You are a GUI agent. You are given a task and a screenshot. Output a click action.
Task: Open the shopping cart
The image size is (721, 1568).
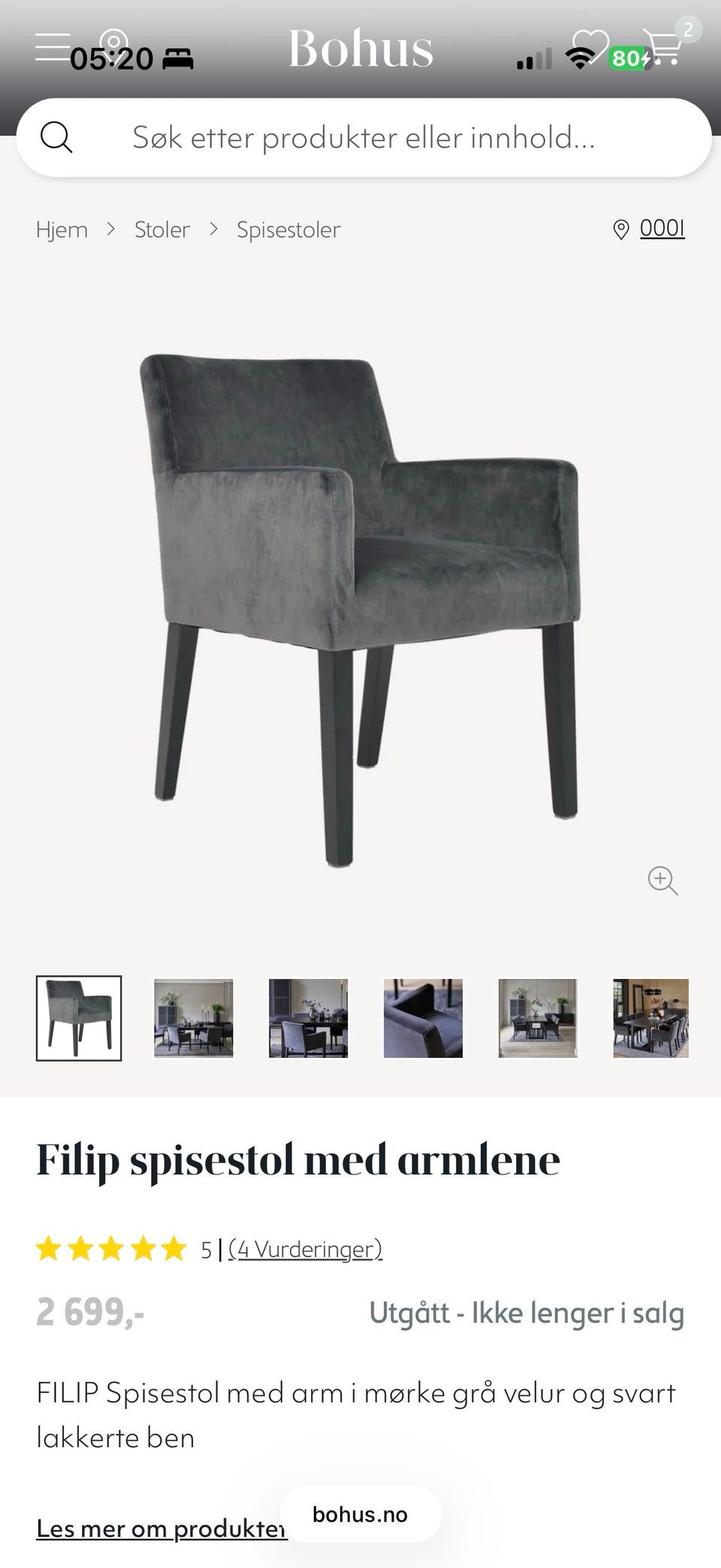click(662, 47)
